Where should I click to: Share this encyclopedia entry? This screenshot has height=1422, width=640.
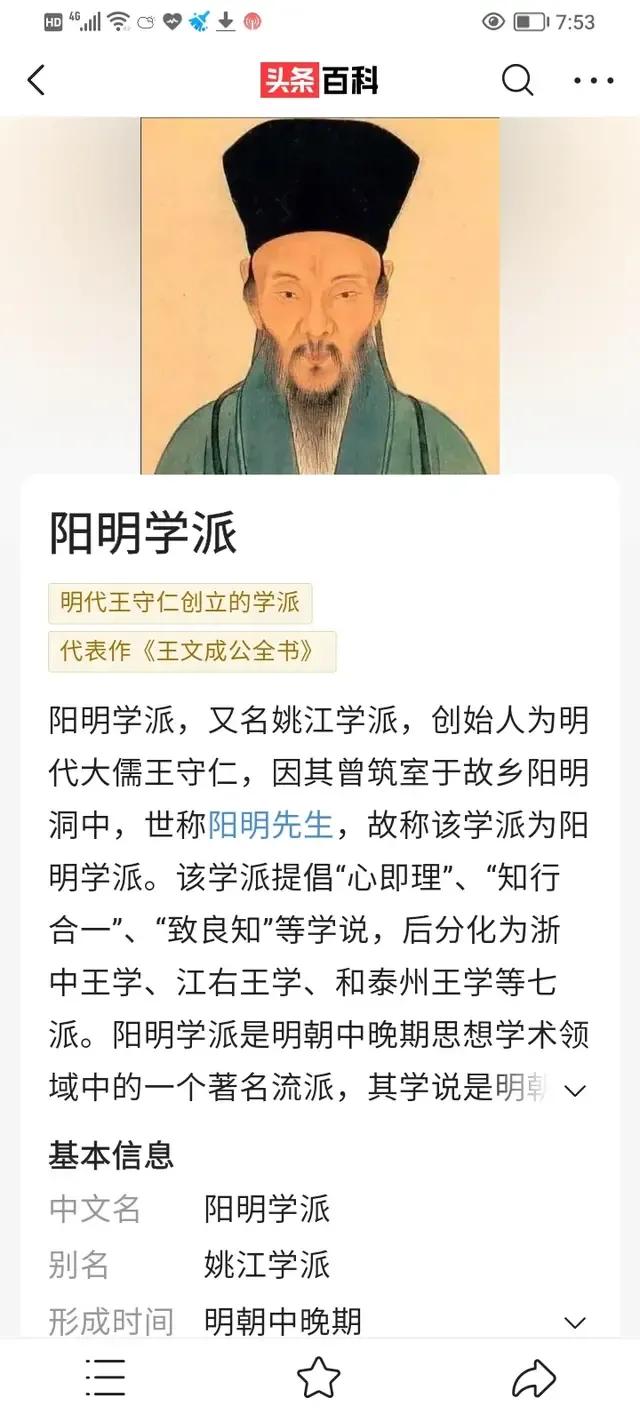(x=533, y=1379)
